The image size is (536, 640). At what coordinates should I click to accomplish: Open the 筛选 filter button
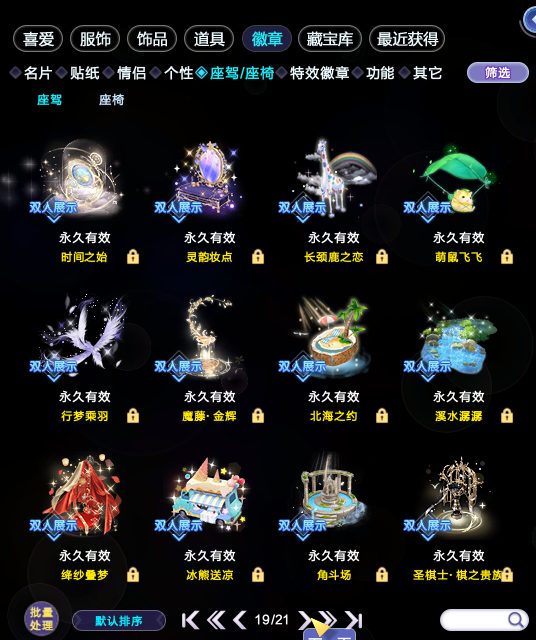click(498, 73)
